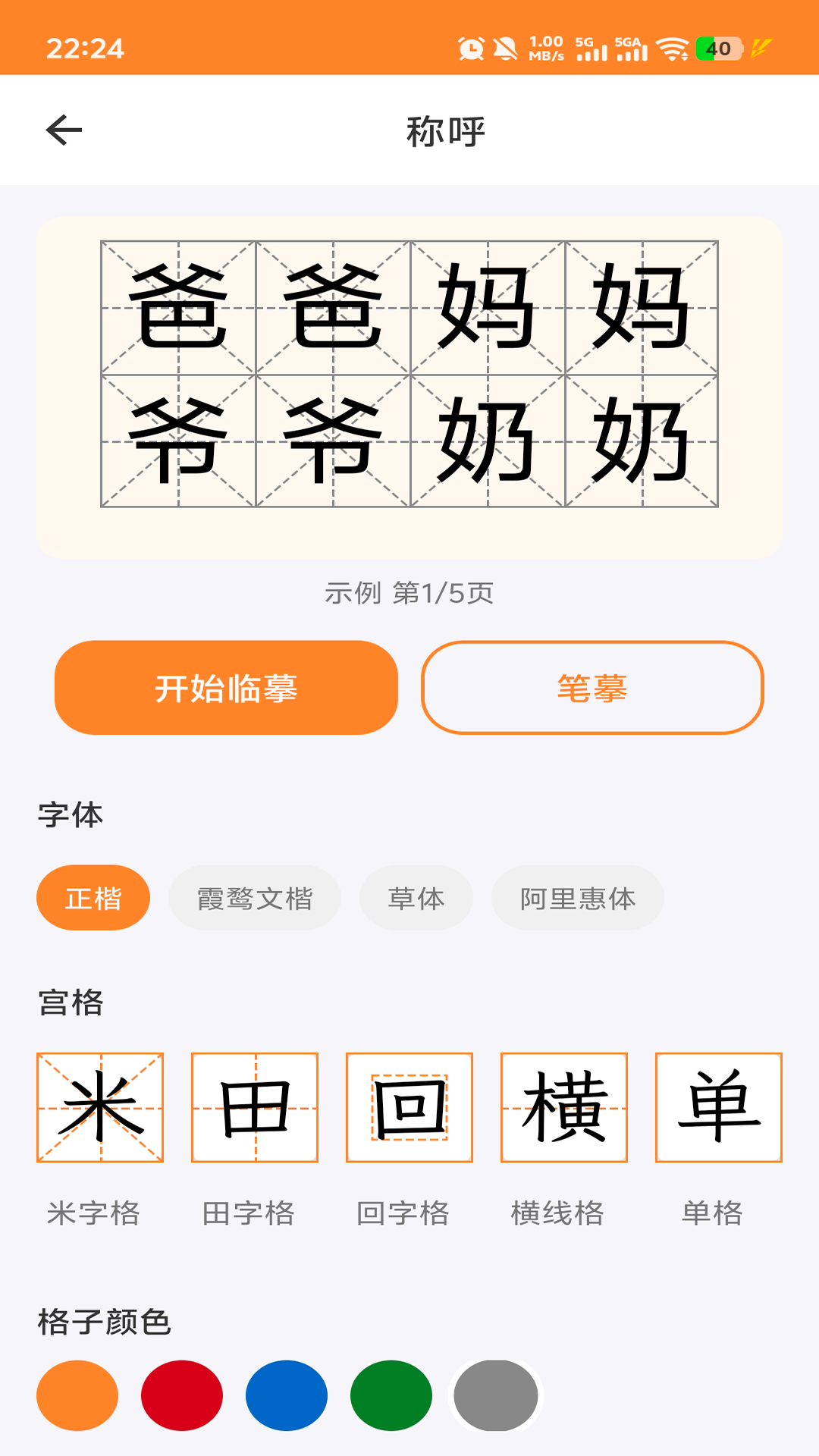
Task: Choose the 回字格 grid
Action: (x=409, y=1108)
